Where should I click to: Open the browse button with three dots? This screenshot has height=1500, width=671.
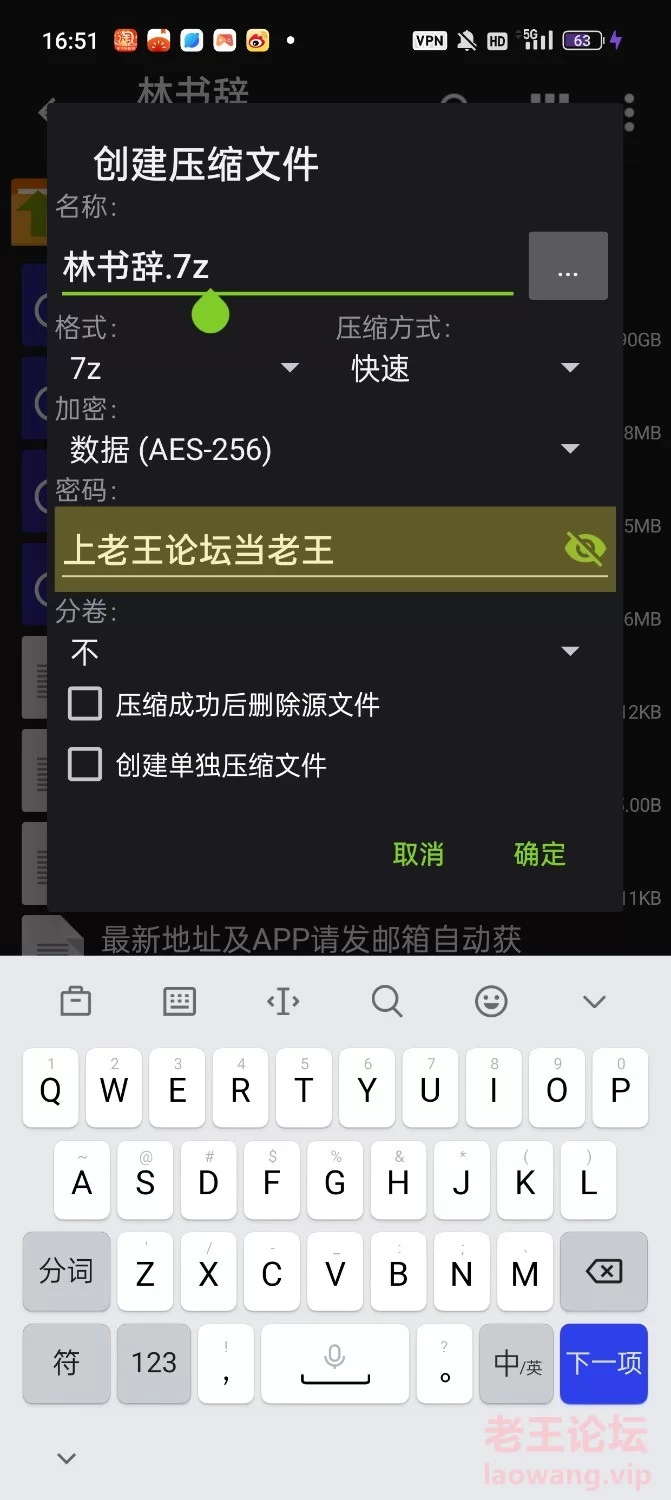coord(567,266)
